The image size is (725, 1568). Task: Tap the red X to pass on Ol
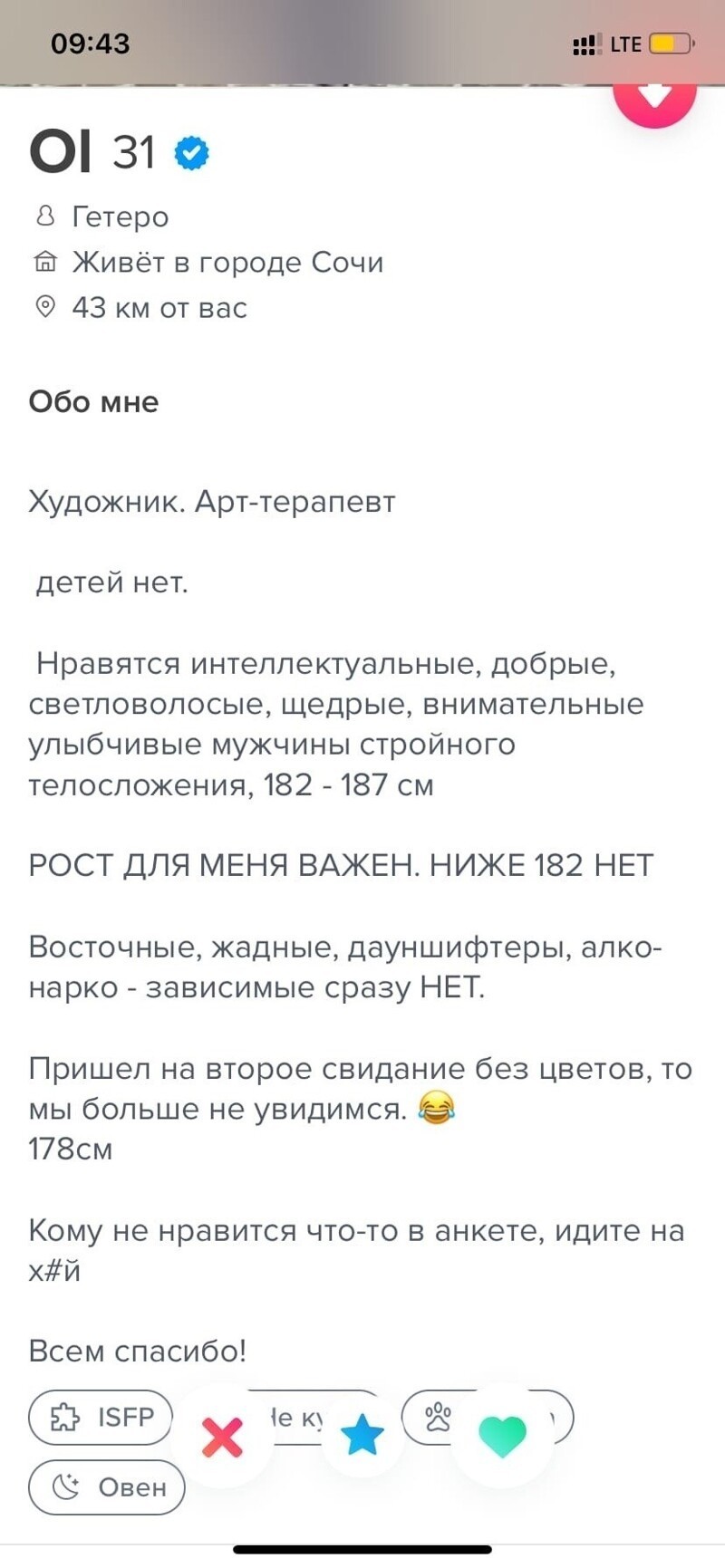click(222, 1436)
